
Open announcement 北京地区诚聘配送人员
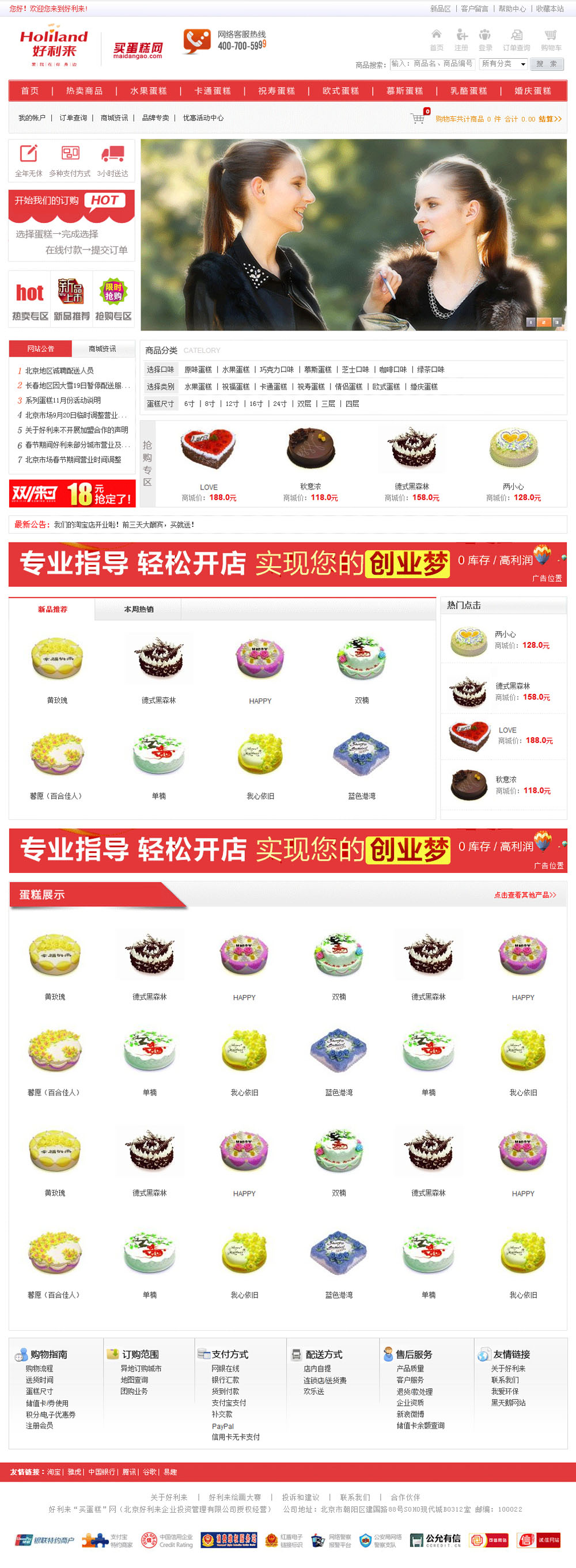(59, 371)
